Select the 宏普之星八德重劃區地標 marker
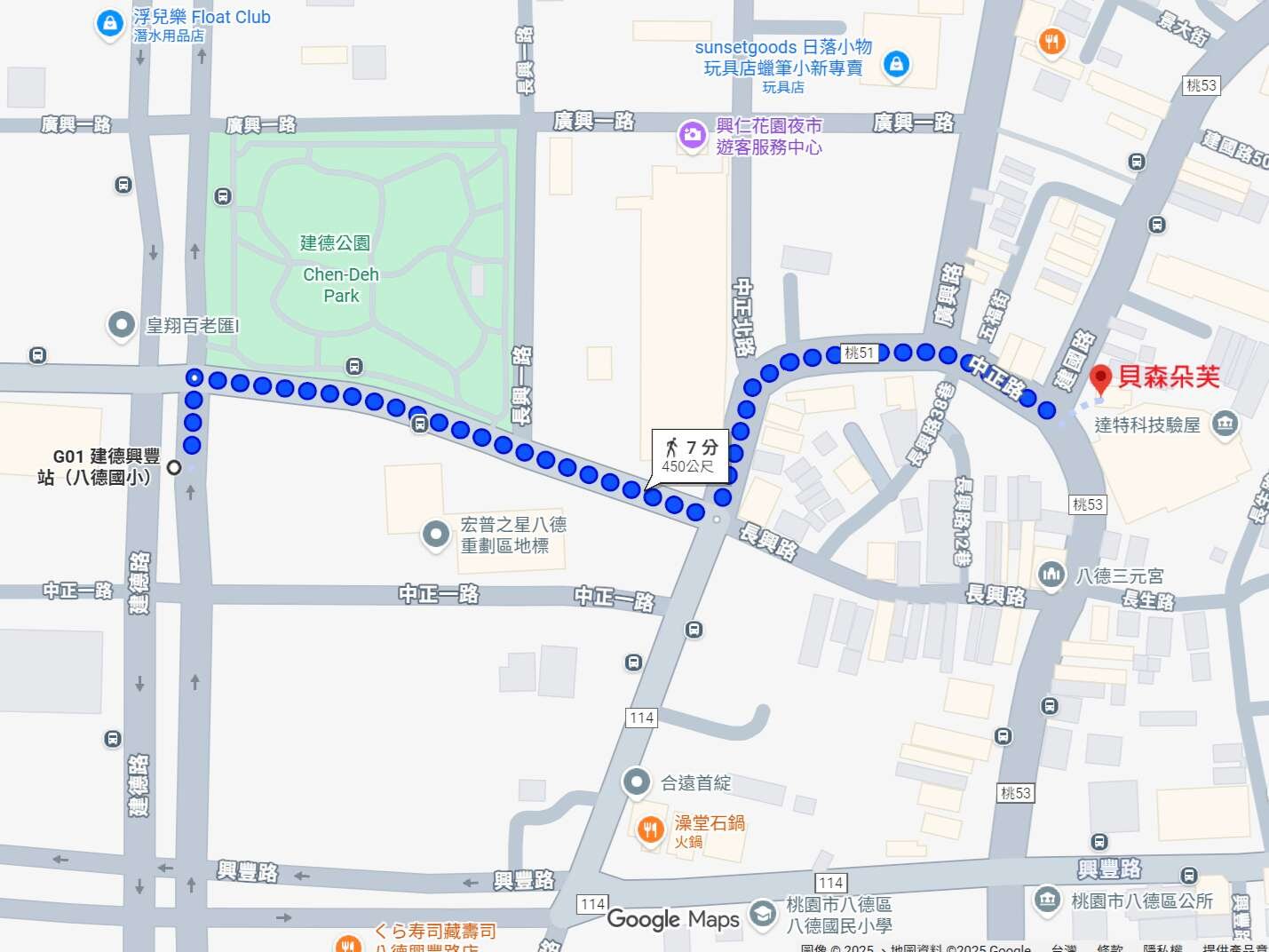Image resolution: width=1269 pixels, height=952 pixels. tap(435, 535)
